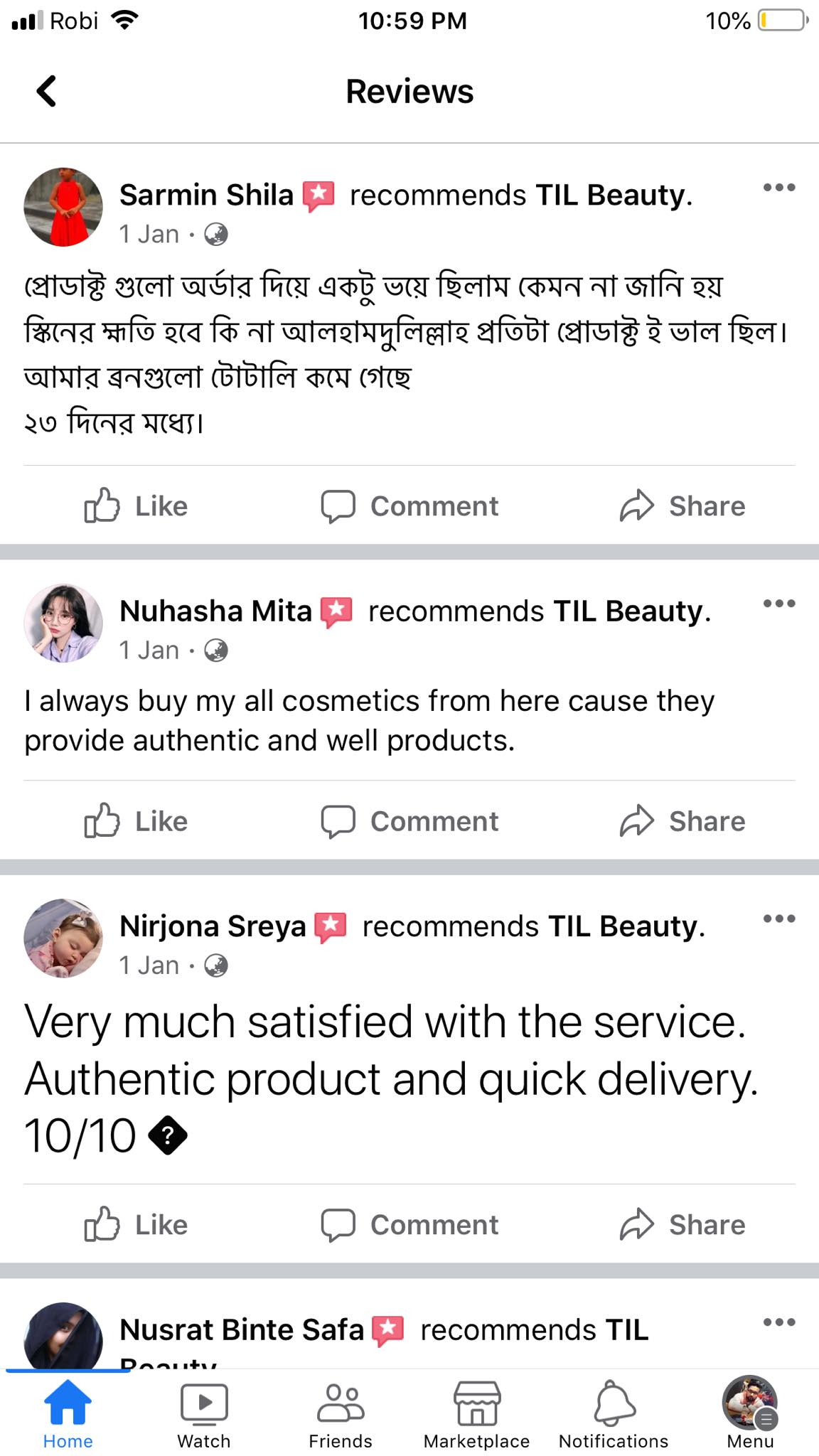Open options menu on Nuhasha Mita's review
Screen dimensions: 819x1456
pos(778,604)
